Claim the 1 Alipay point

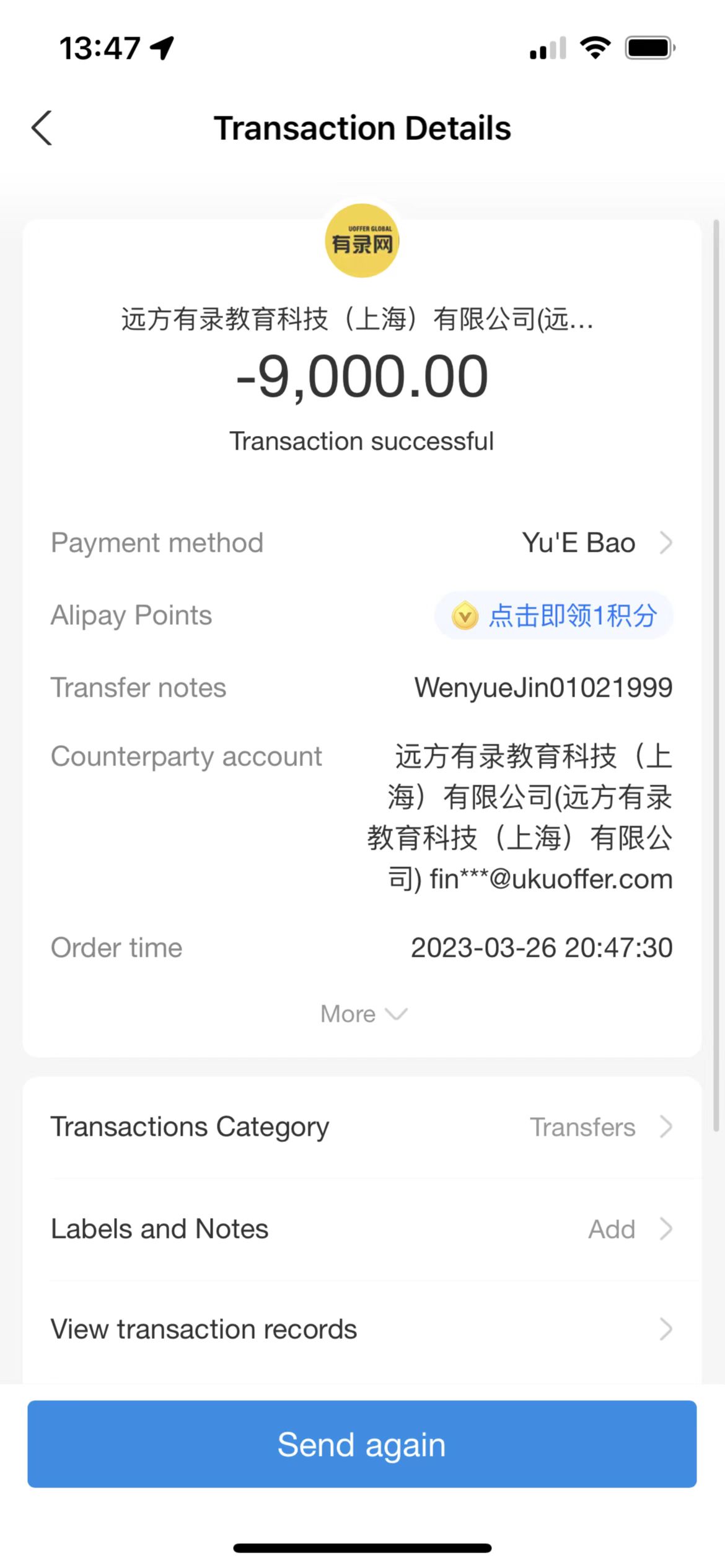554,616
